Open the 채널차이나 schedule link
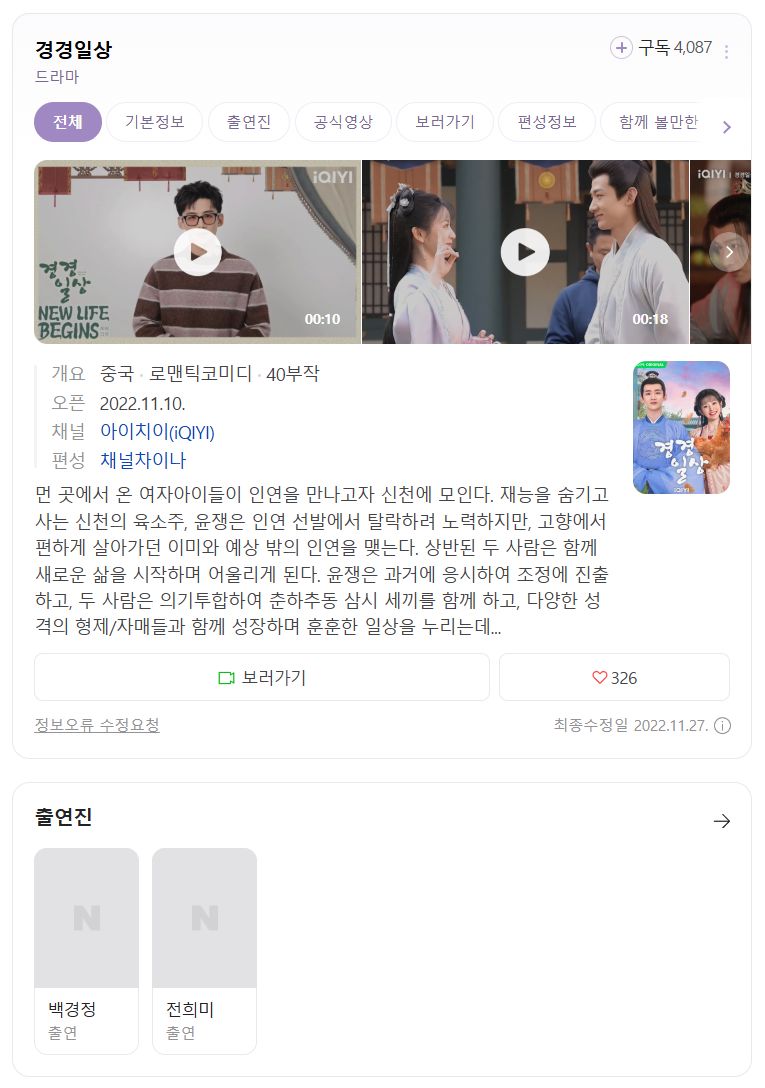765x1088 pixels. (x=143, y=461)
